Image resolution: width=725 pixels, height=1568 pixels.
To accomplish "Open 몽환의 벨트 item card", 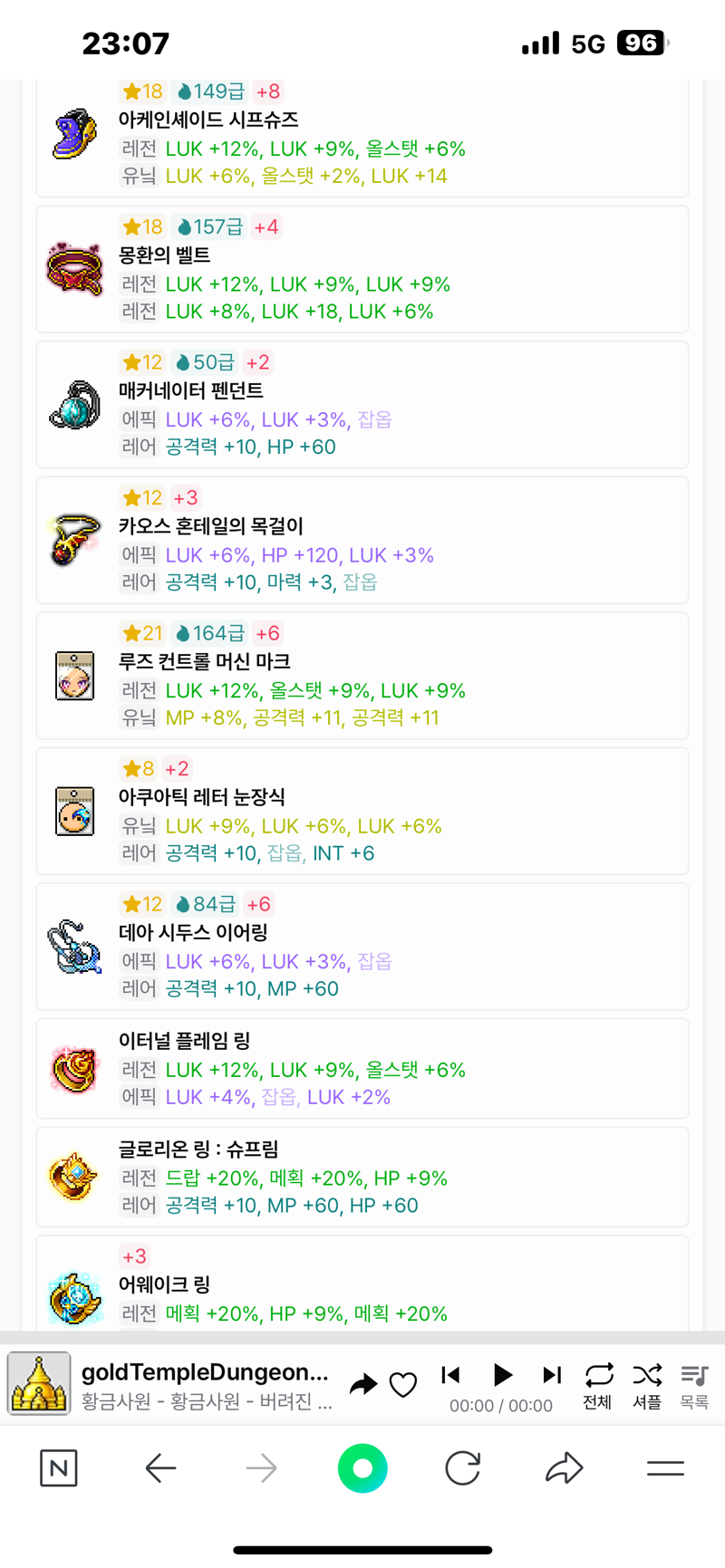I will [x=362, y=270].
